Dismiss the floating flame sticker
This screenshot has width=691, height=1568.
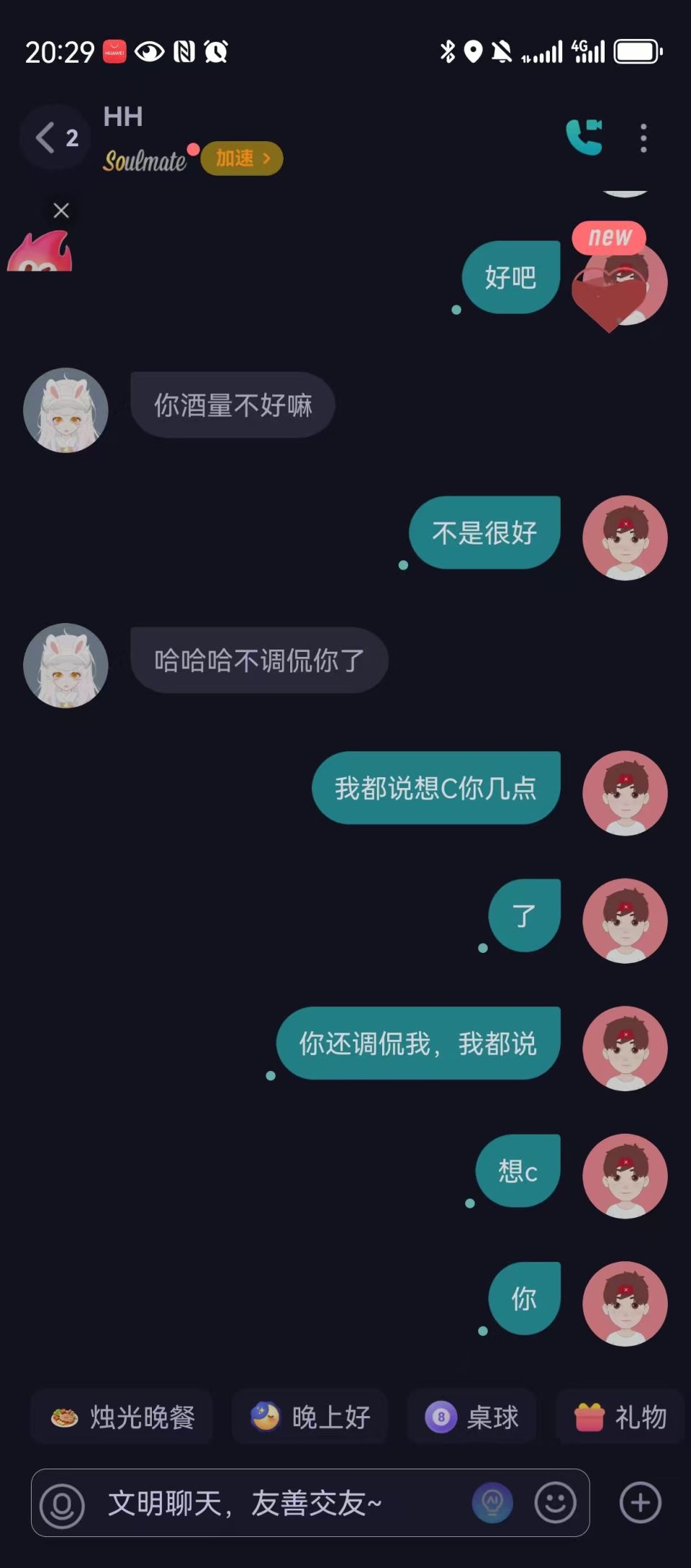coord(61,210)
